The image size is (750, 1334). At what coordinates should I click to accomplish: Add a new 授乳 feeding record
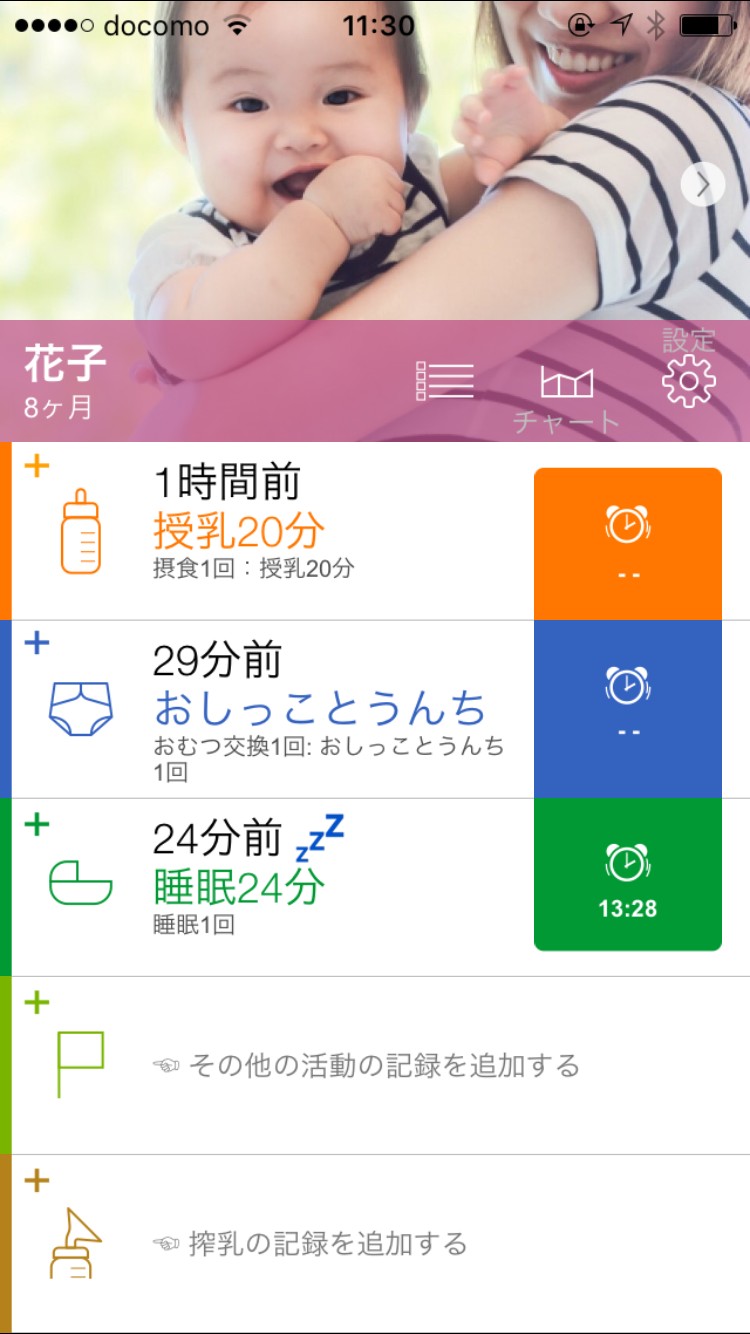coord(37,466)
